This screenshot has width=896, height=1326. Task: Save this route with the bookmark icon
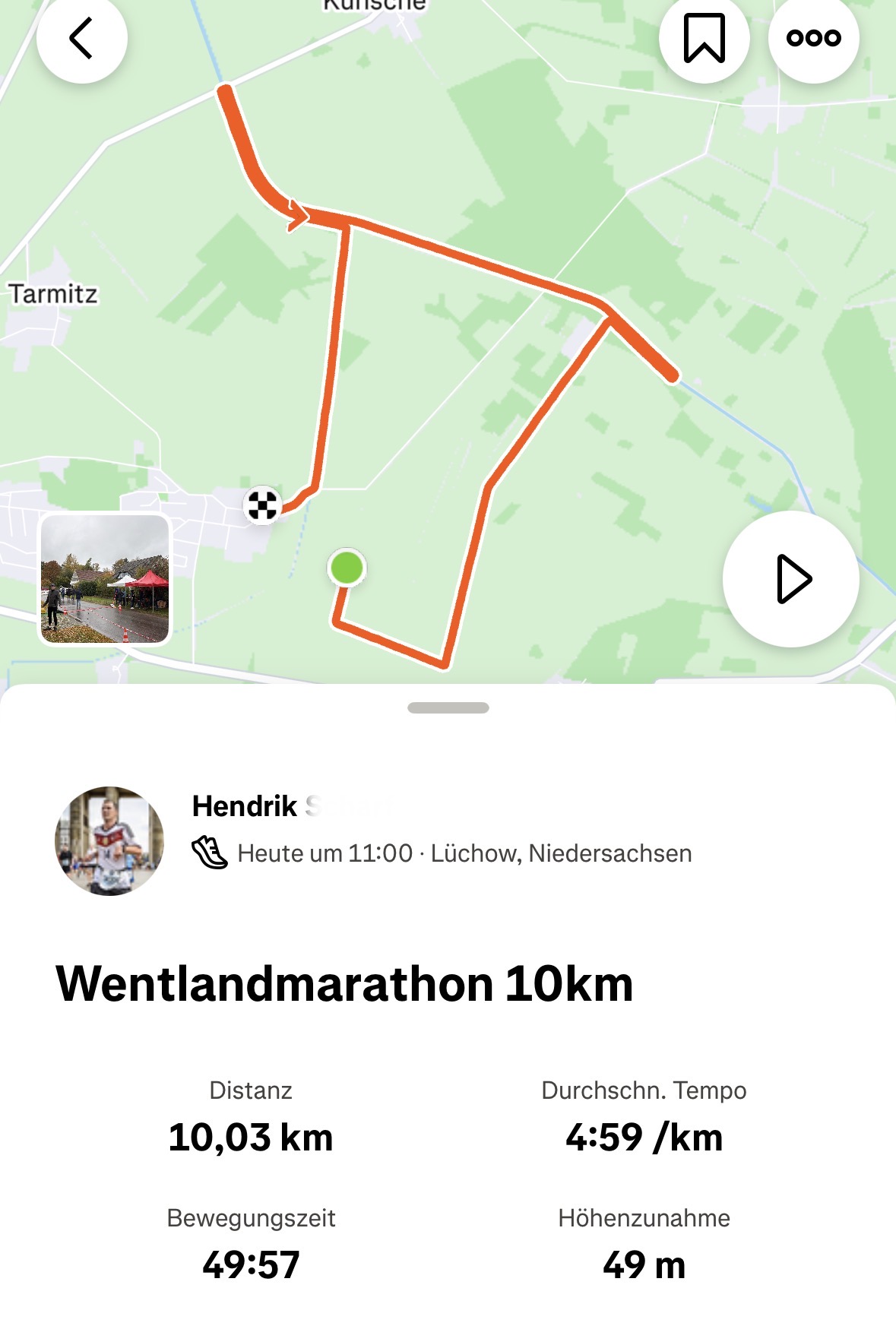[704, 38]
